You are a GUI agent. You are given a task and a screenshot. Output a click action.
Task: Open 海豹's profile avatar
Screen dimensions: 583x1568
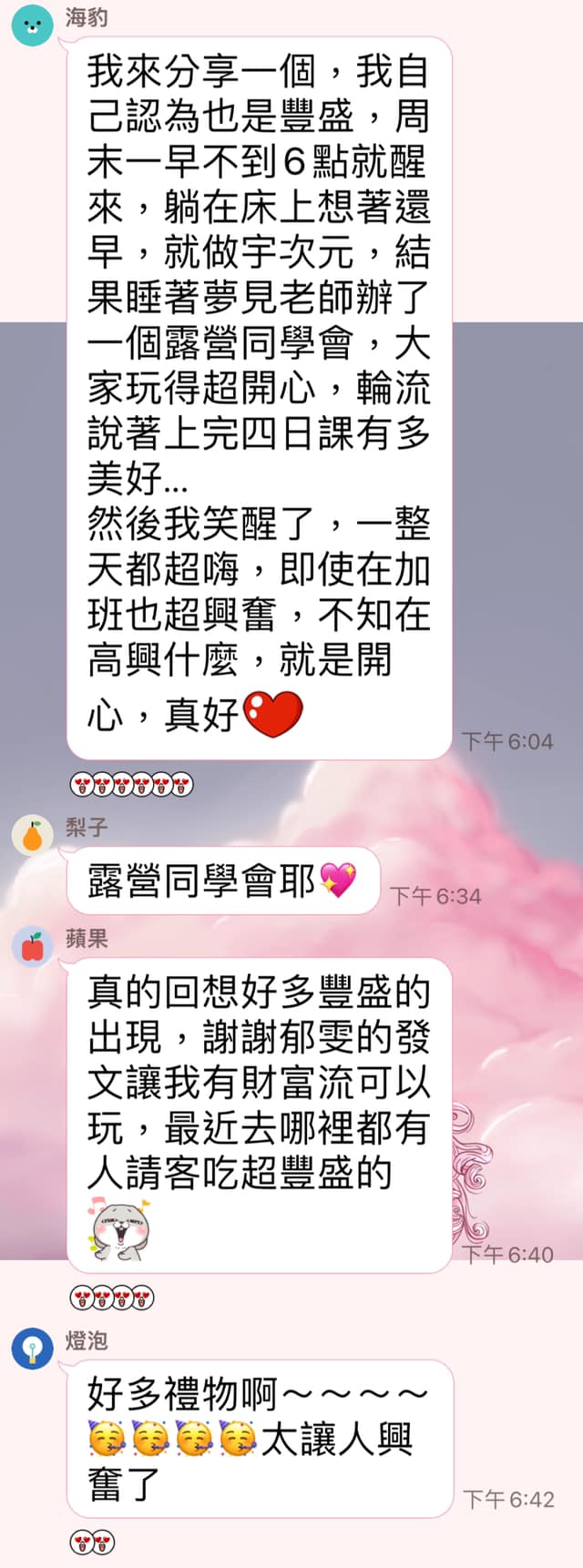[x=32, y=25]
